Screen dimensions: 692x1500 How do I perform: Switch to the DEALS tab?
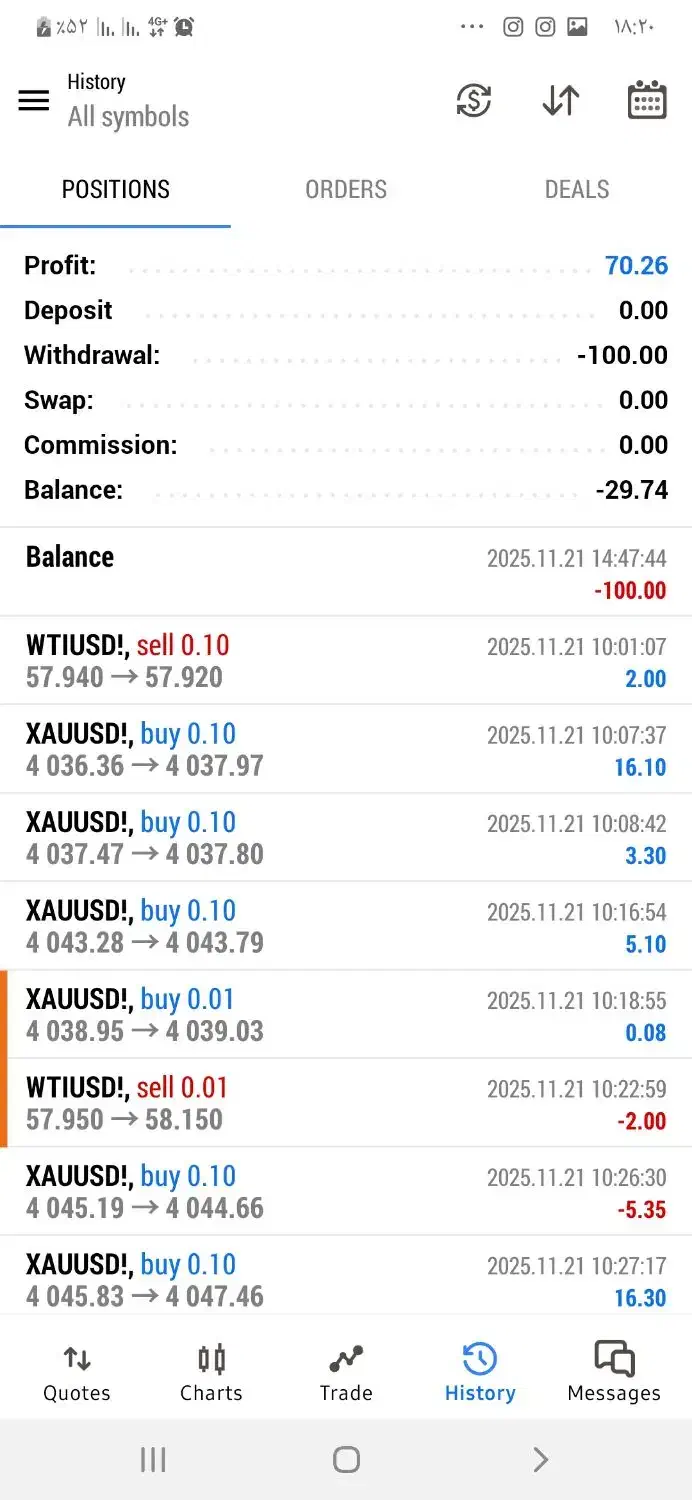tap(577, 189)
